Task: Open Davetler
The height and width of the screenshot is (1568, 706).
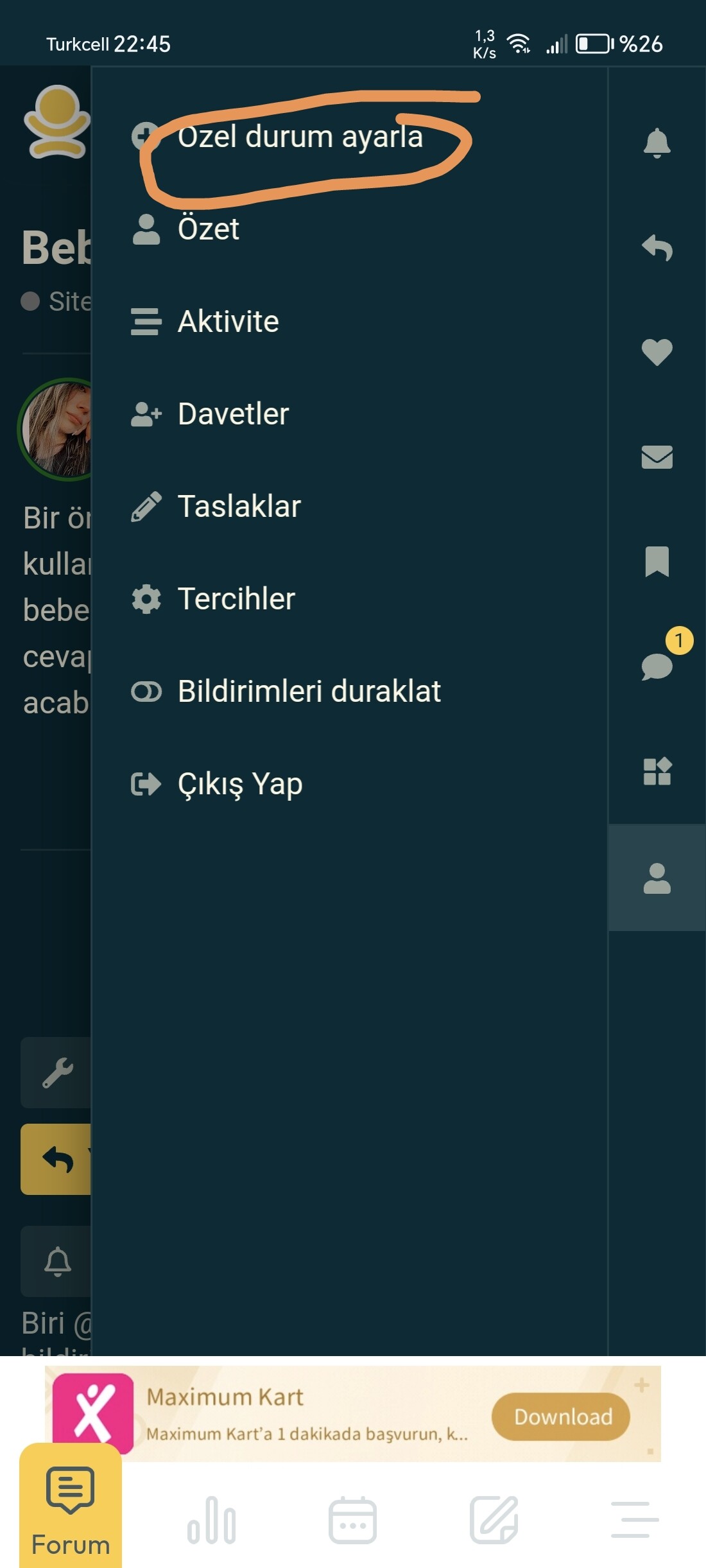Action: [233, 414]
